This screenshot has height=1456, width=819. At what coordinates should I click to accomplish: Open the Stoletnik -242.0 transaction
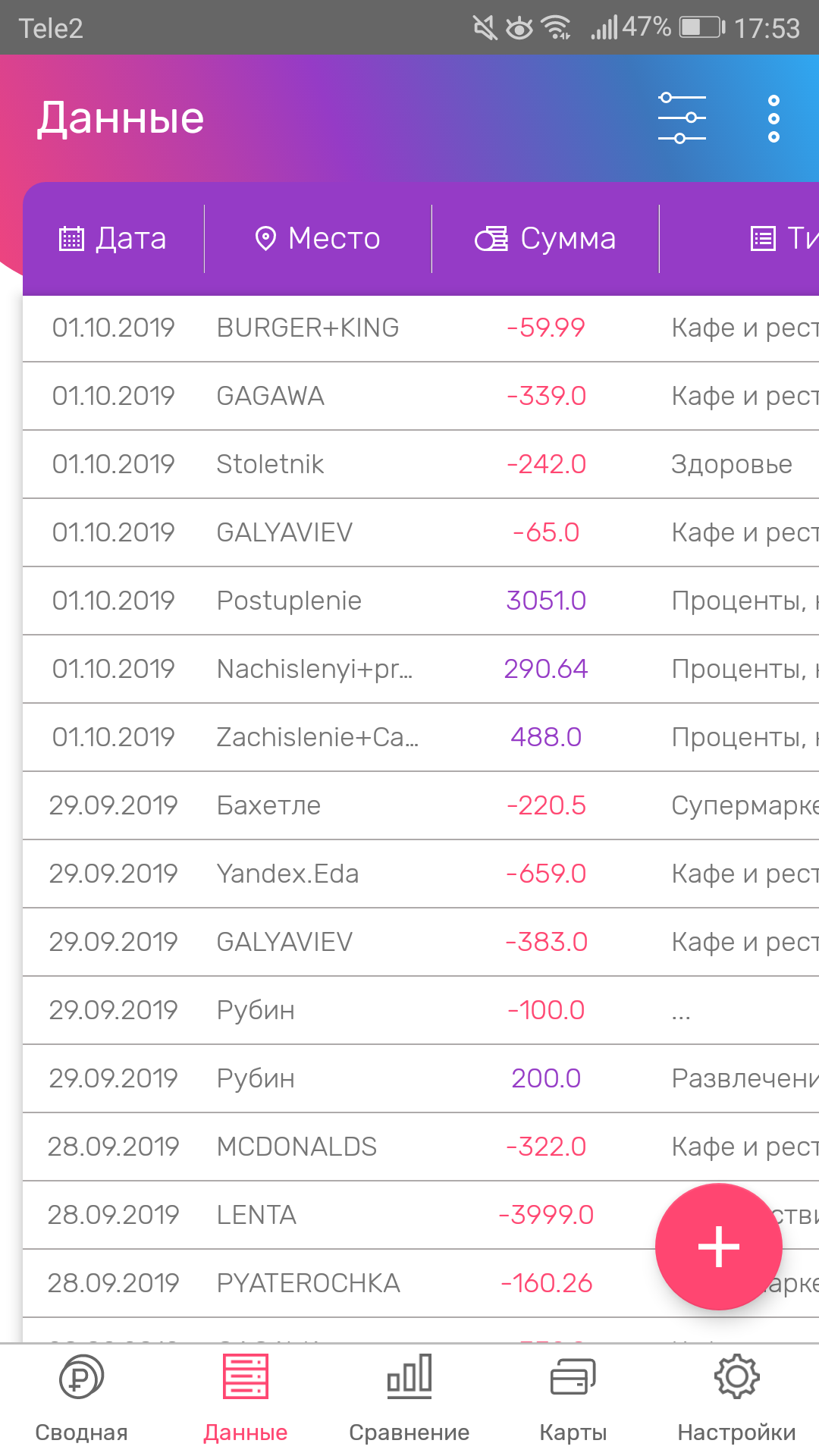pos(421,464)
